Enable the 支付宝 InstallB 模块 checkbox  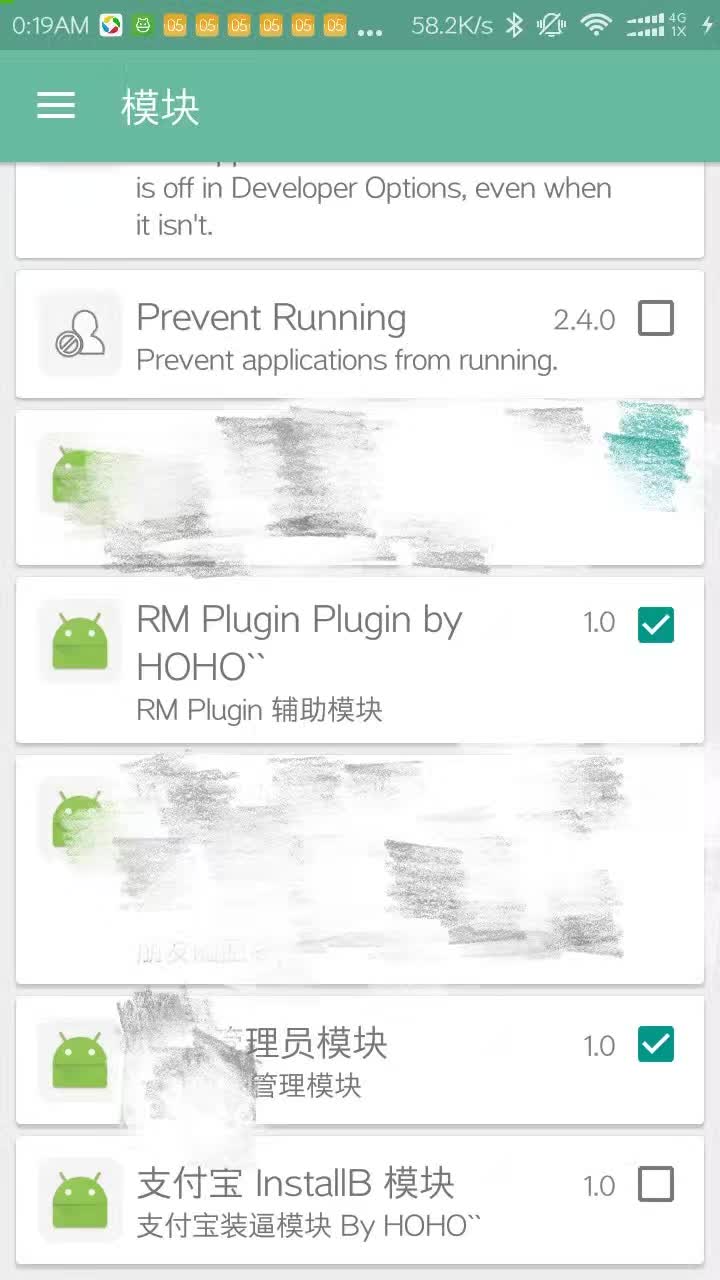656,1185
